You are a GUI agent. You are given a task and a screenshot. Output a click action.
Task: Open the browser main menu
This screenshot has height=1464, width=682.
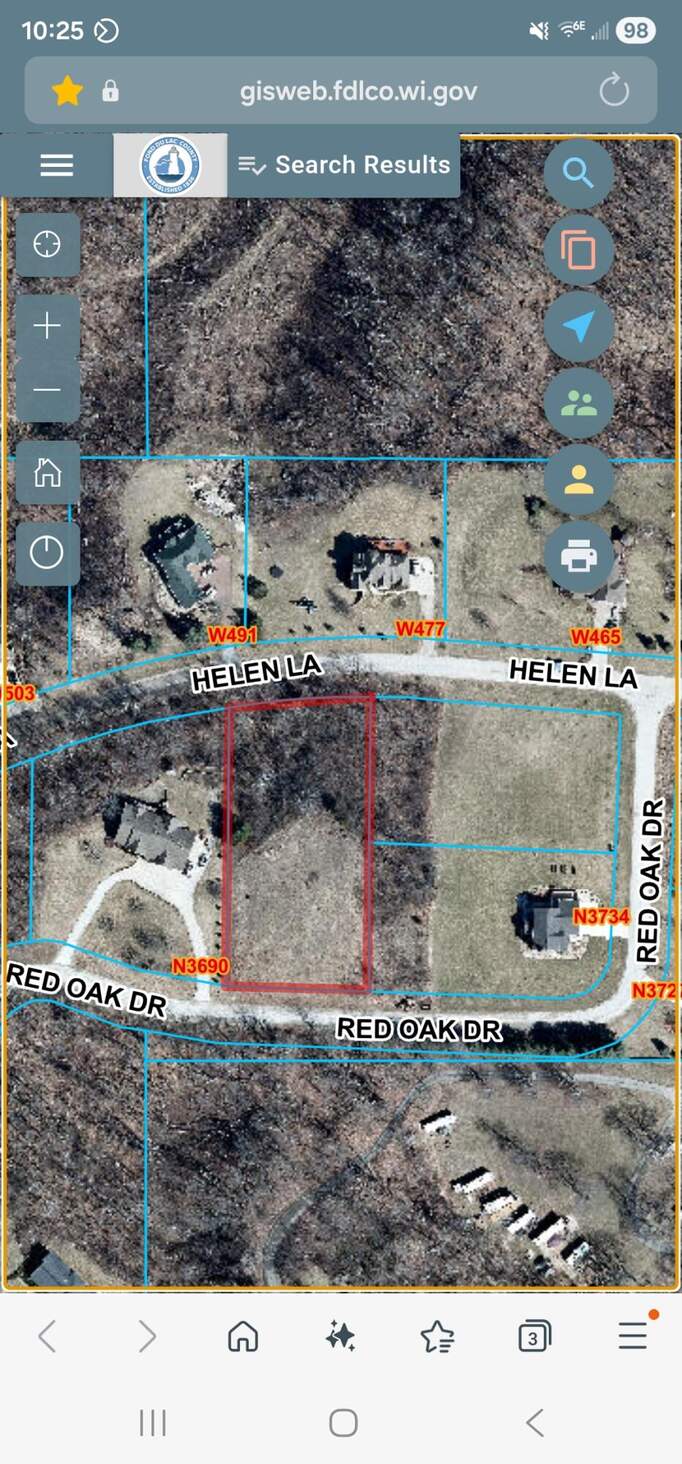click(x=632, y=1336)
